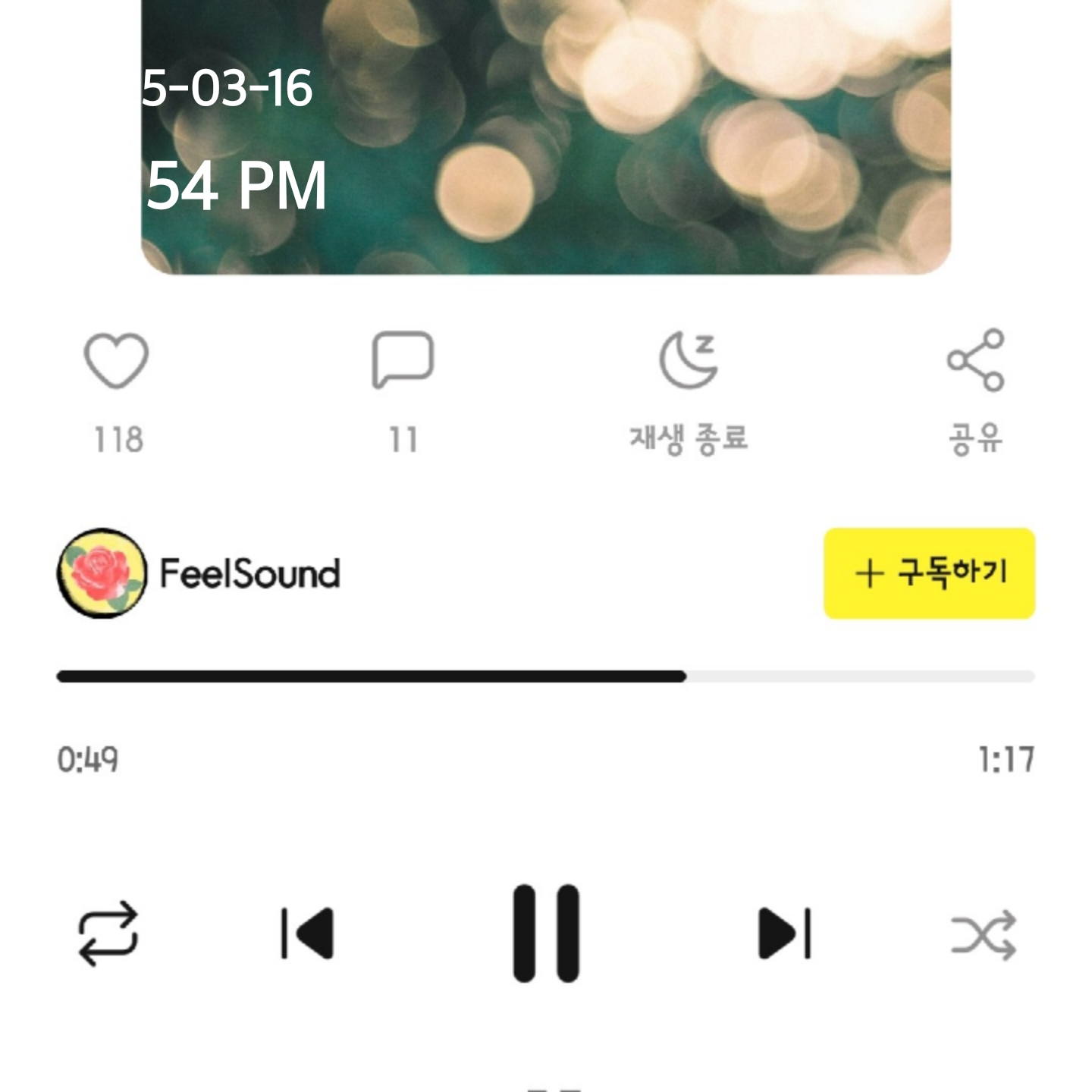Skip to the previous track
This screenshot has width=1092, height=1092.
[x=308, y=934]
